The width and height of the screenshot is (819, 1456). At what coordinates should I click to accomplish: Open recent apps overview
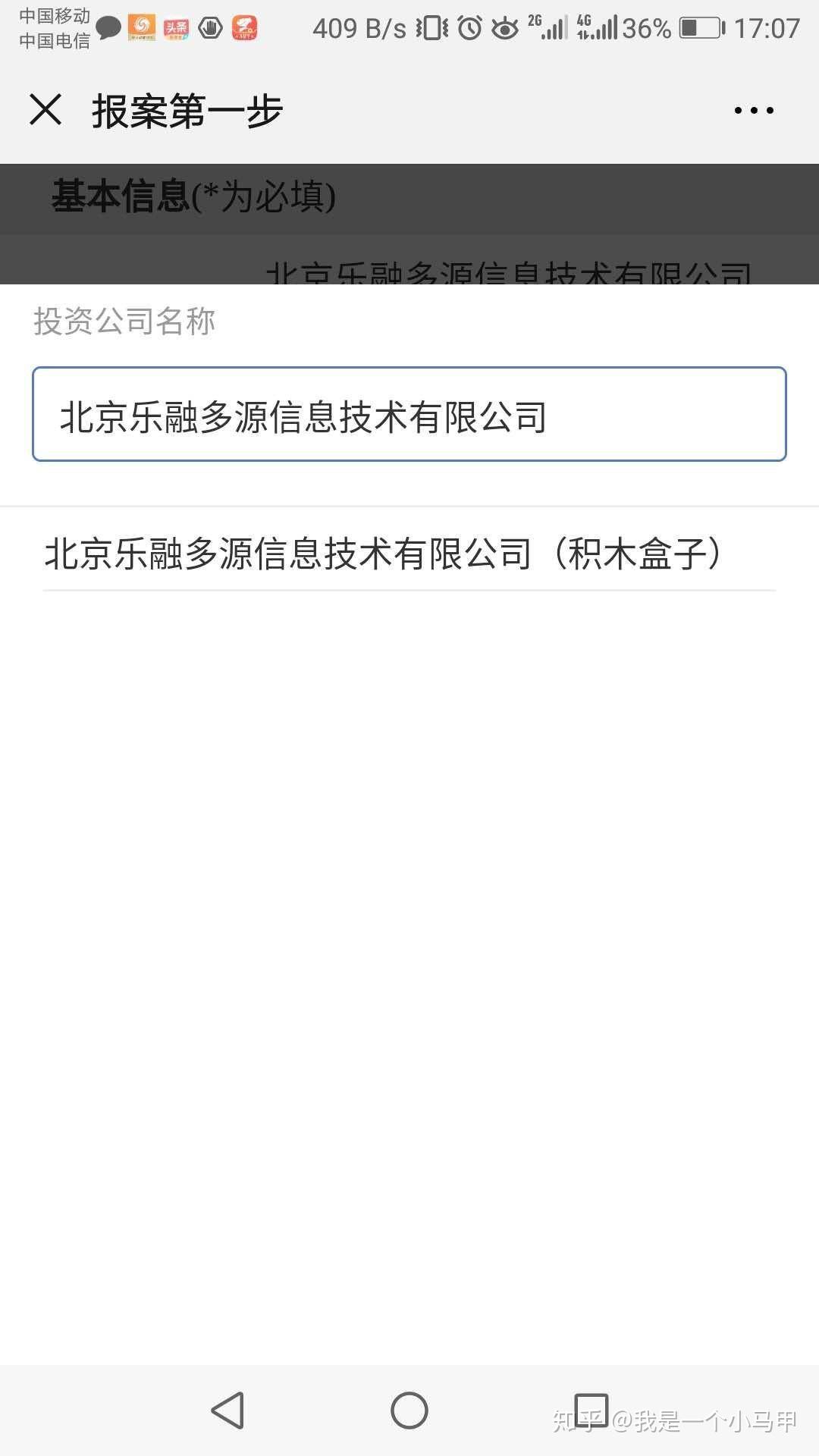coord(591,1409)
